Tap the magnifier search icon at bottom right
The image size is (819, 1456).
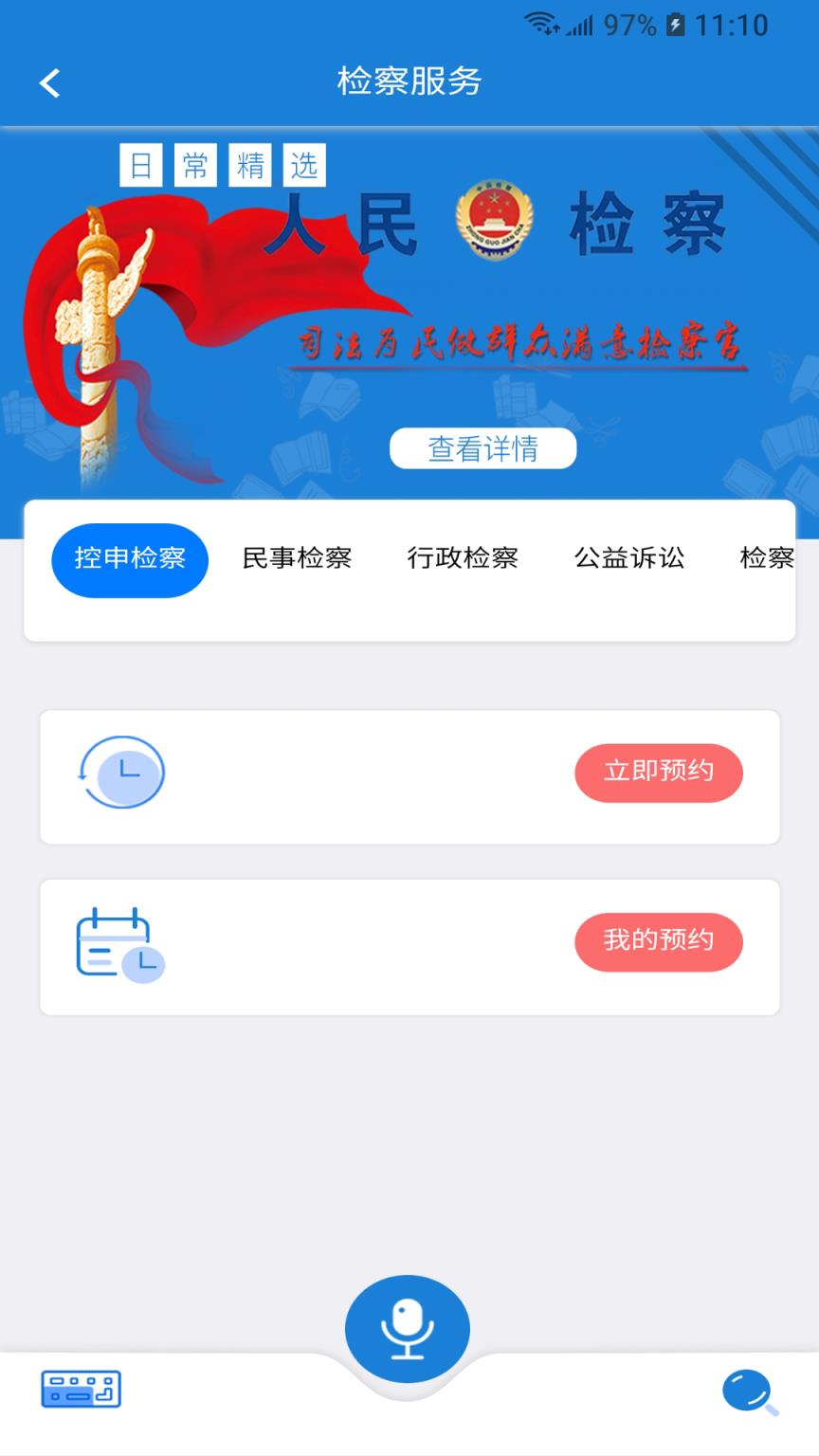pos(748,1388)
